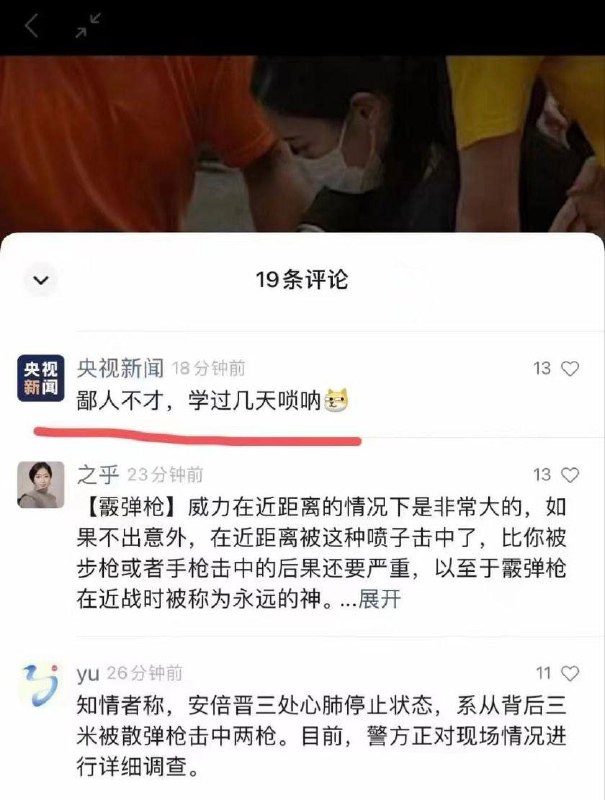Open 之乎's profile avatar
Image resolution: width=605 pixels, height=800 pixels.
click(x=41, y=484)
